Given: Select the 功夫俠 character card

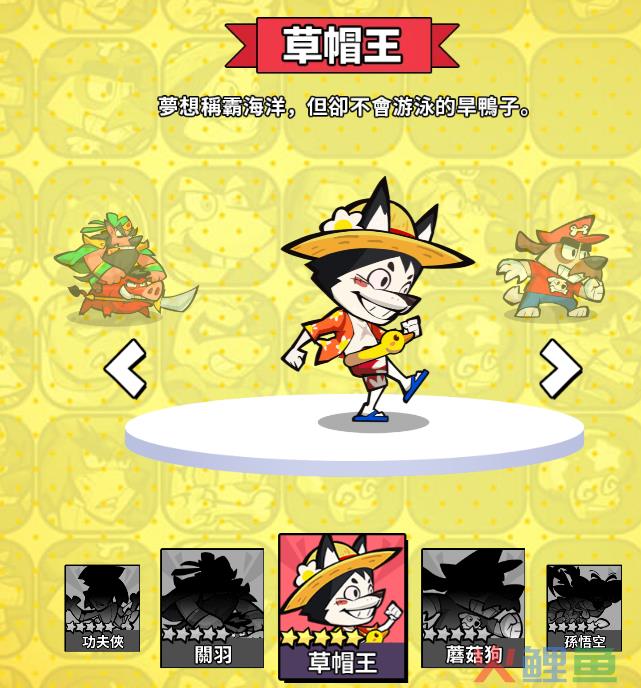Looking at the screenshot, I should click(x=102, y=608).
